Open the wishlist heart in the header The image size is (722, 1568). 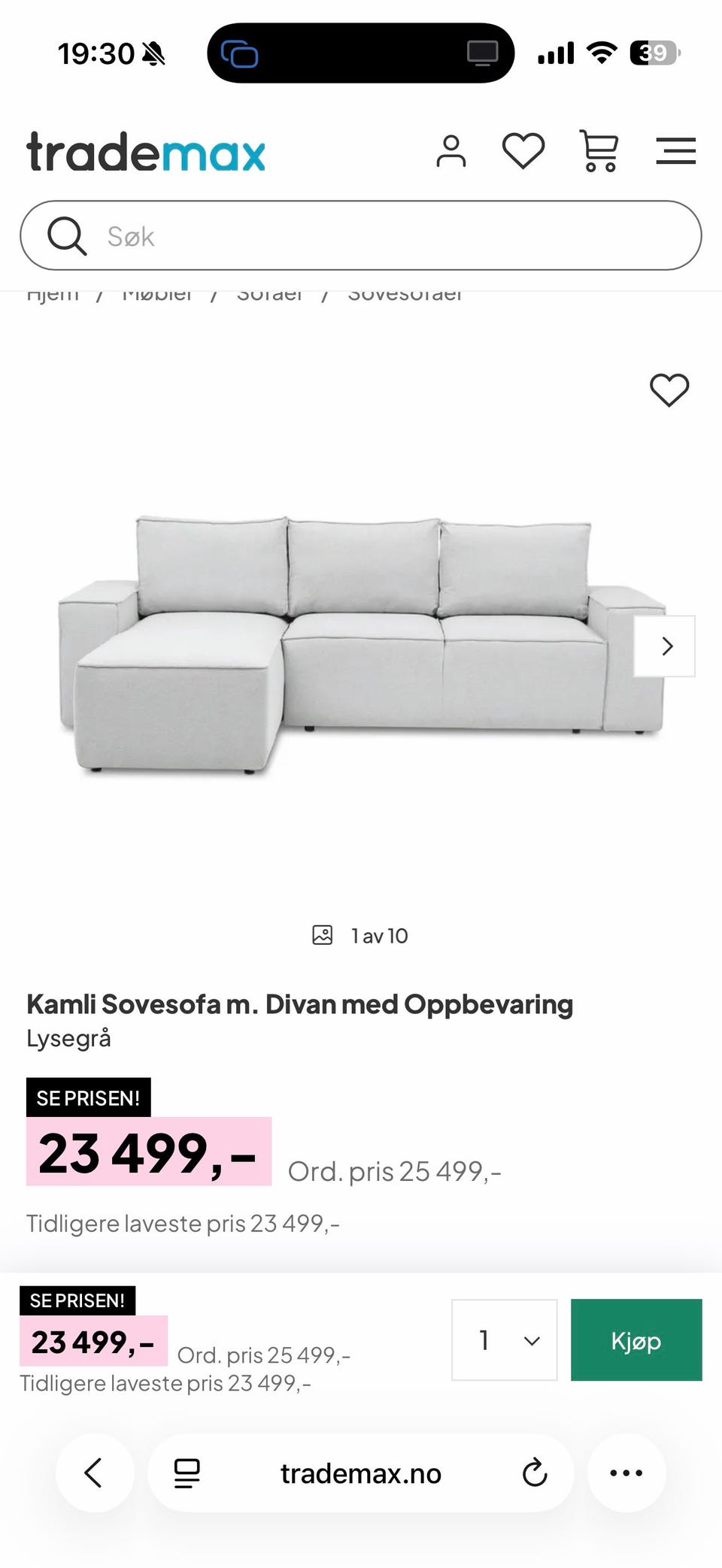tap(523, 151)
